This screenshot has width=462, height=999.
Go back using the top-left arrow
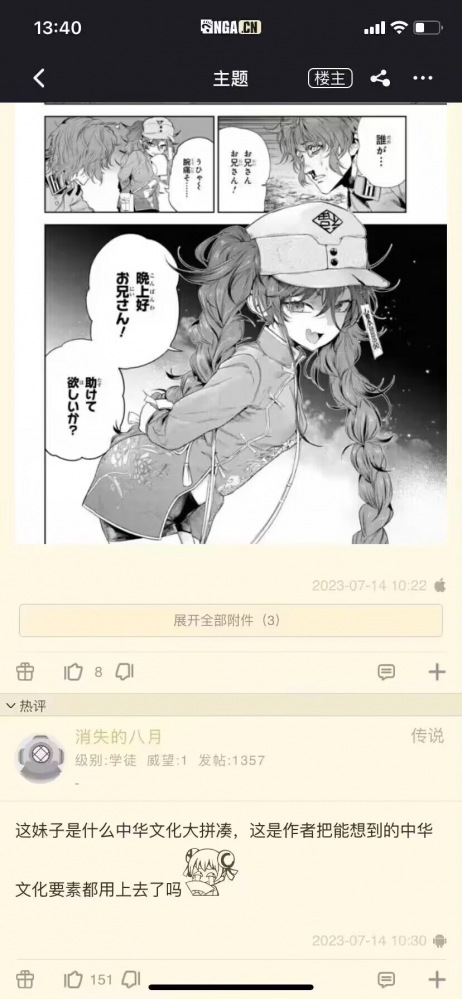pyautogui.click(x=39, y=78)
